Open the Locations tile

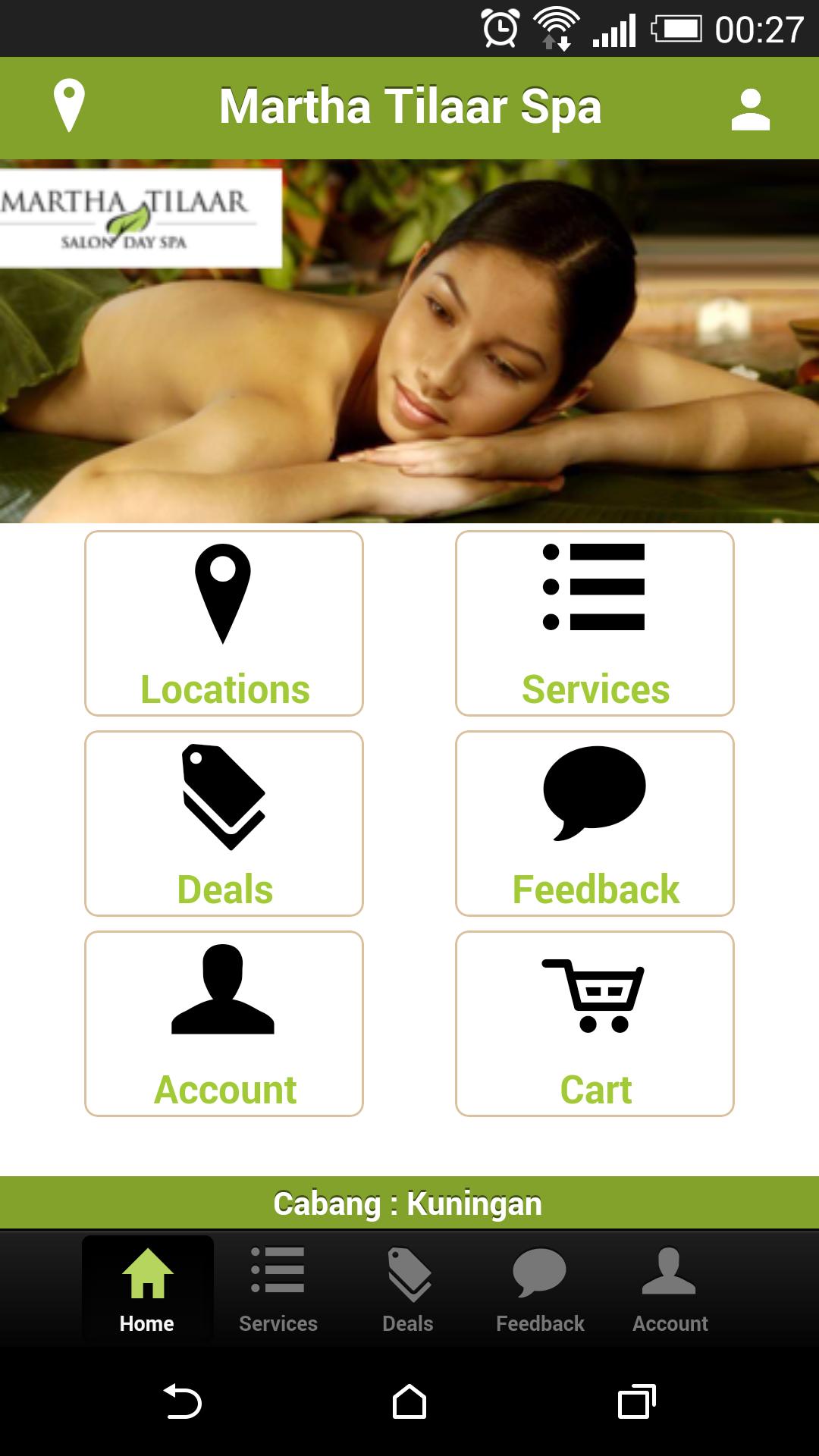[x=224, y=623]
